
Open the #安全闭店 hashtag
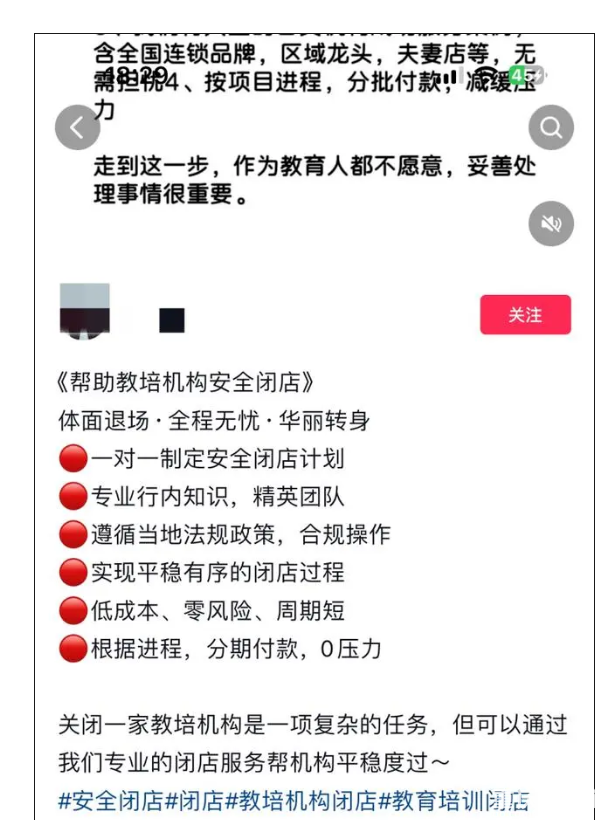coord(111,800)
